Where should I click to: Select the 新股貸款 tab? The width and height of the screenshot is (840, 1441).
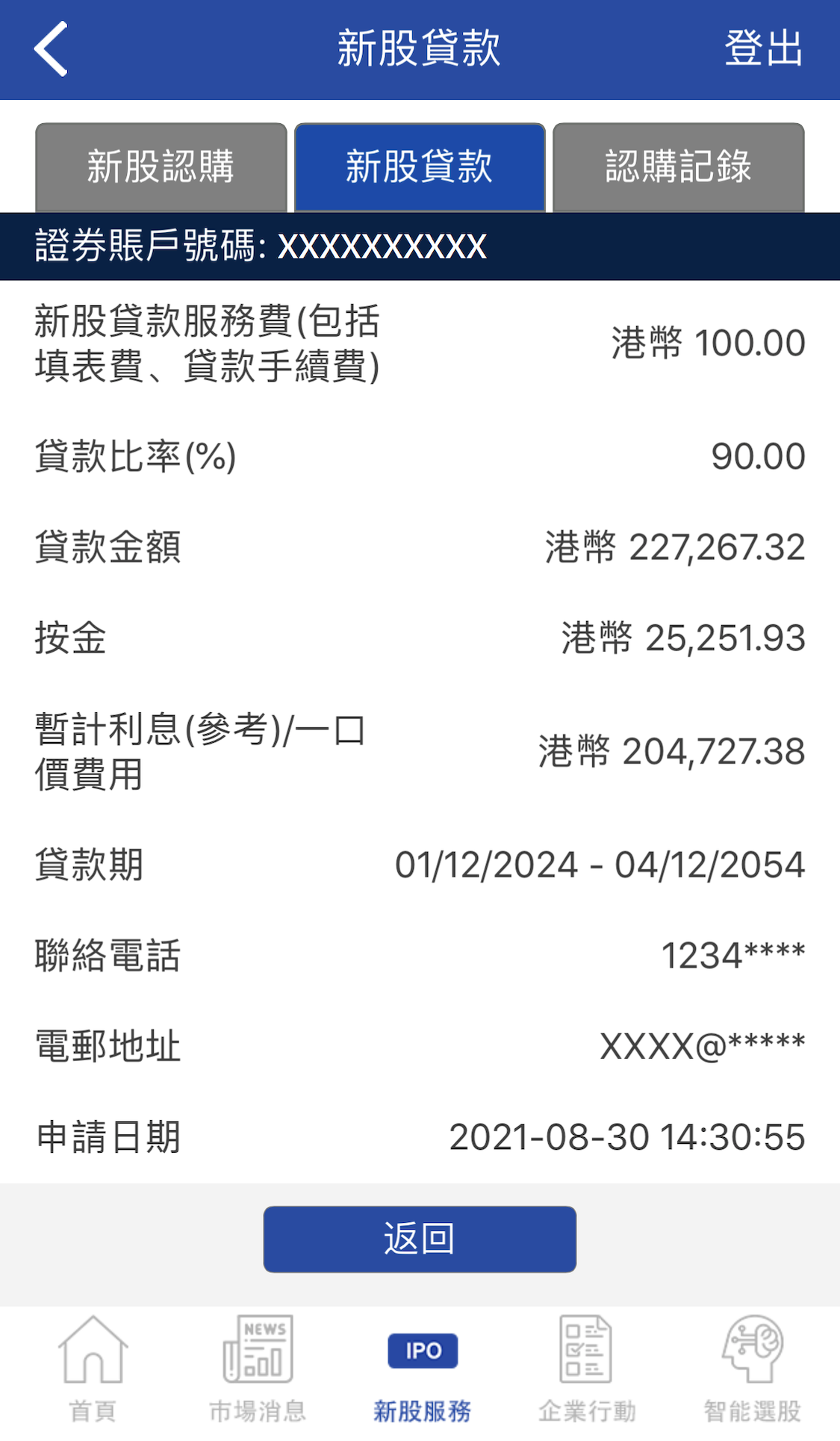(x=420, y=167)
